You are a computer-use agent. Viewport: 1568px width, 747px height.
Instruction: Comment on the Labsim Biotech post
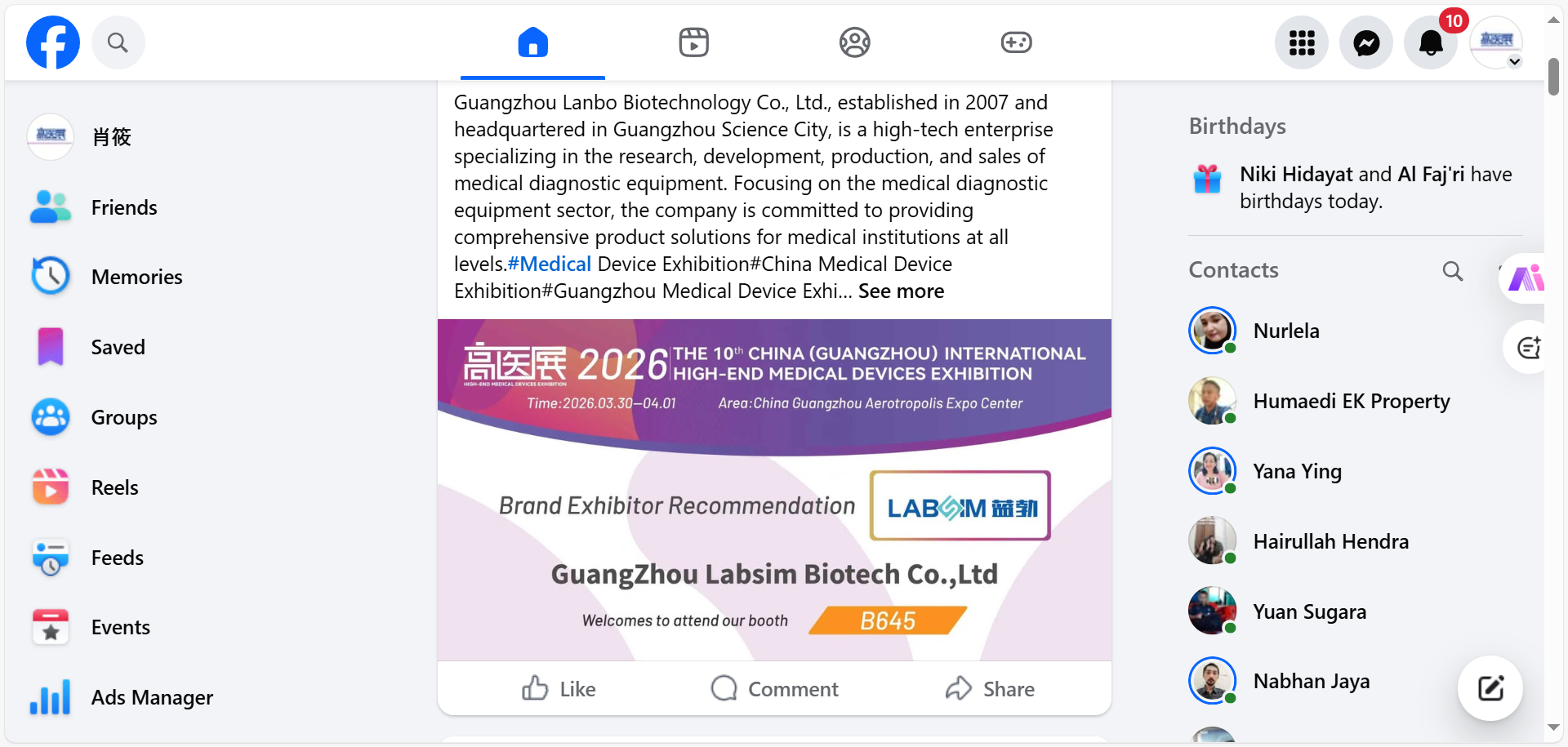(774, 689)
